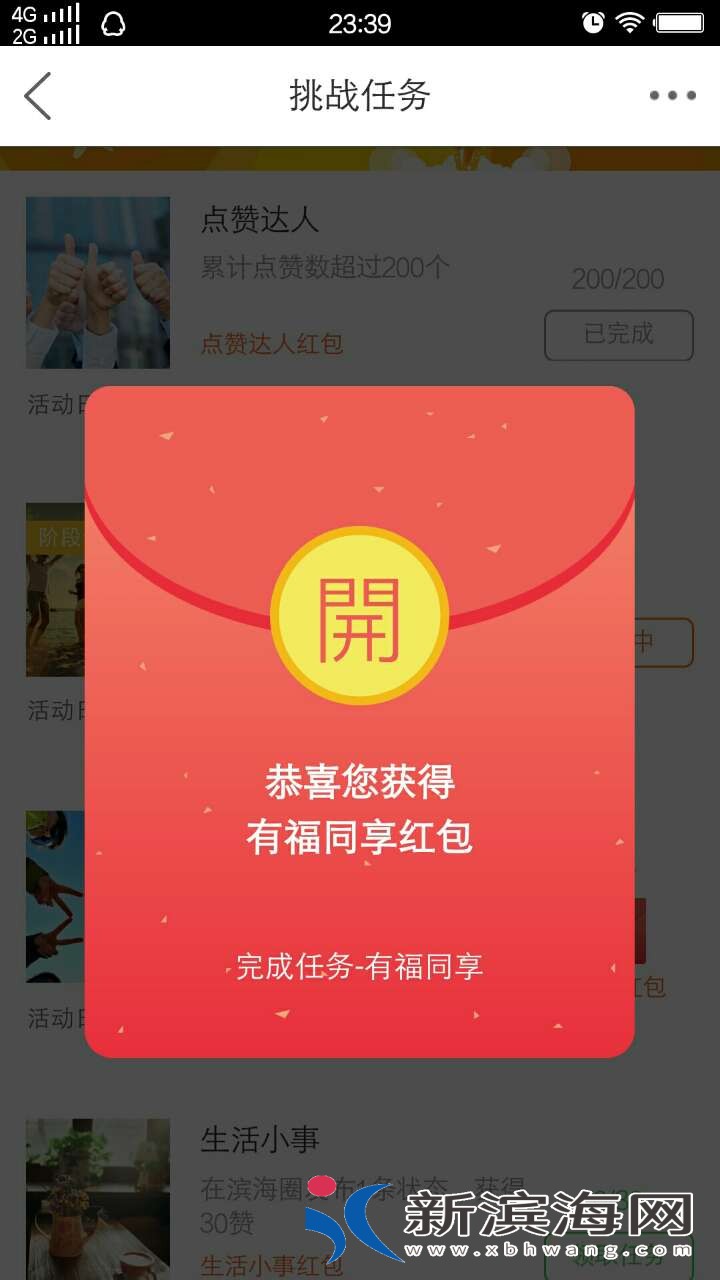Go back from the 挑战任务 page

click(38, 96)
